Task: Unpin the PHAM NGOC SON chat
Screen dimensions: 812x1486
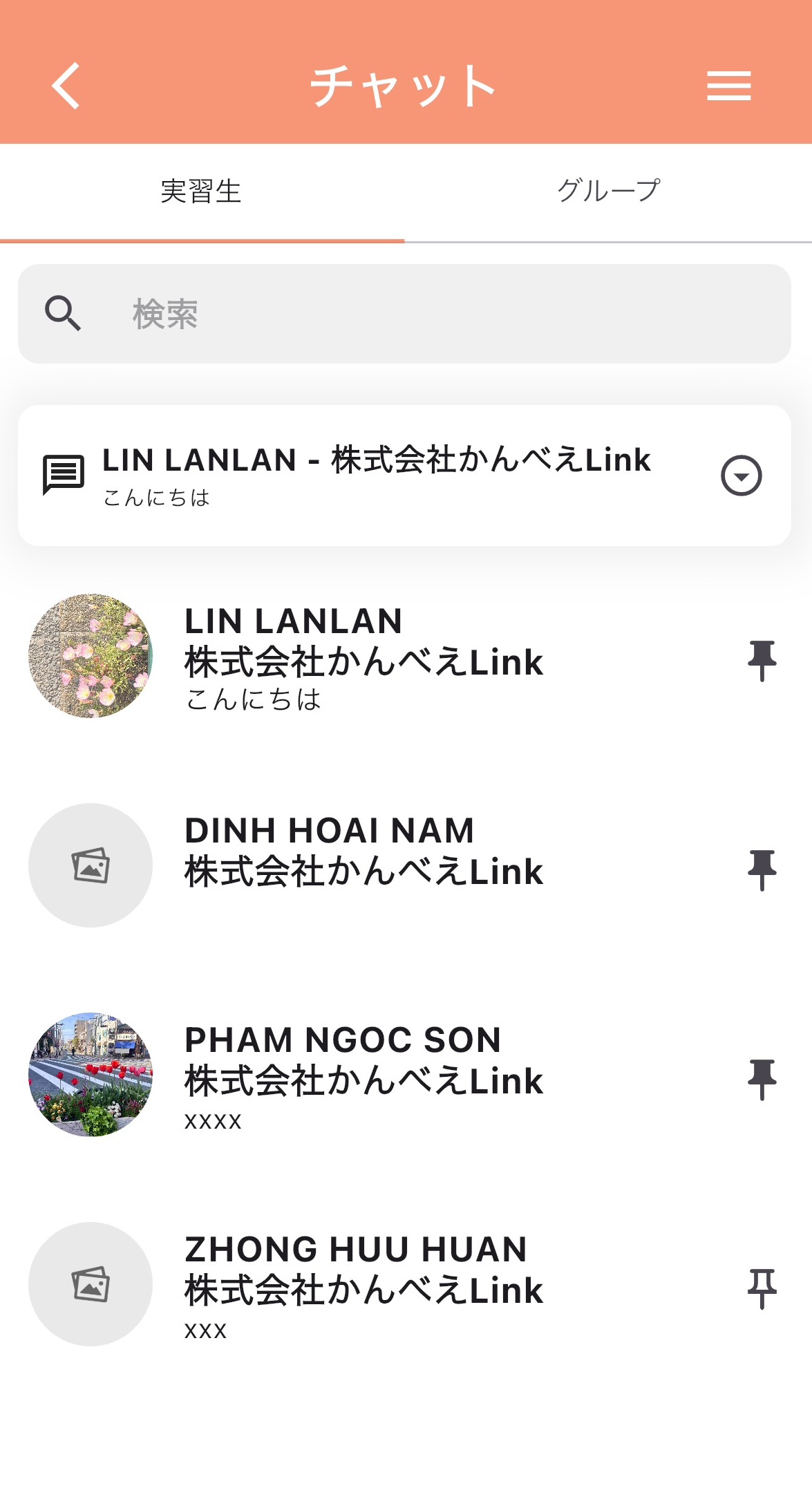Action: [762, 1078]
